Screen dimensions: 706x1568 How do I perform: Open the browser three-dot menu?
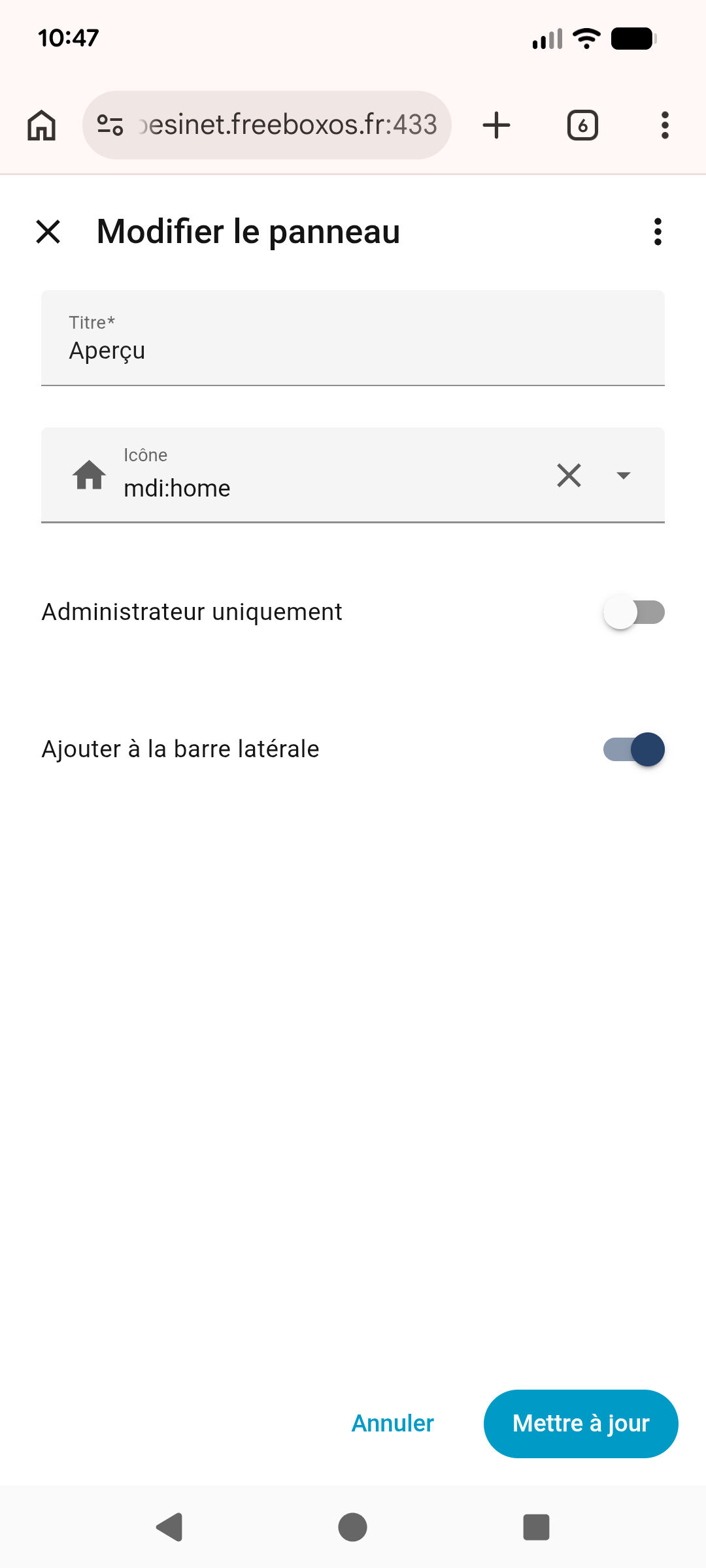(665, 125)
